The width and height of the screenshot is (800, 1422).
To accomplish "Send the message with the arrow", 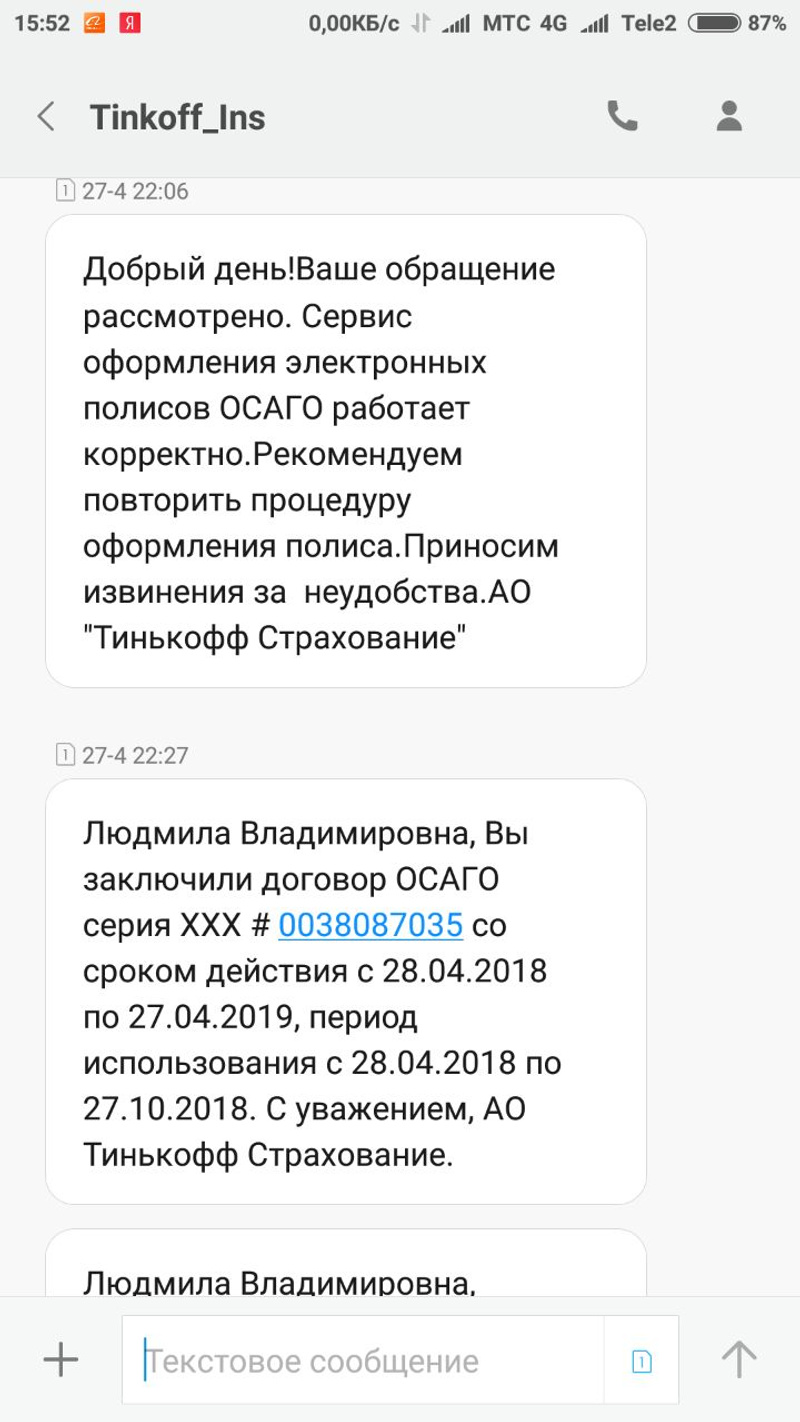I will [x=739, y=1360].
